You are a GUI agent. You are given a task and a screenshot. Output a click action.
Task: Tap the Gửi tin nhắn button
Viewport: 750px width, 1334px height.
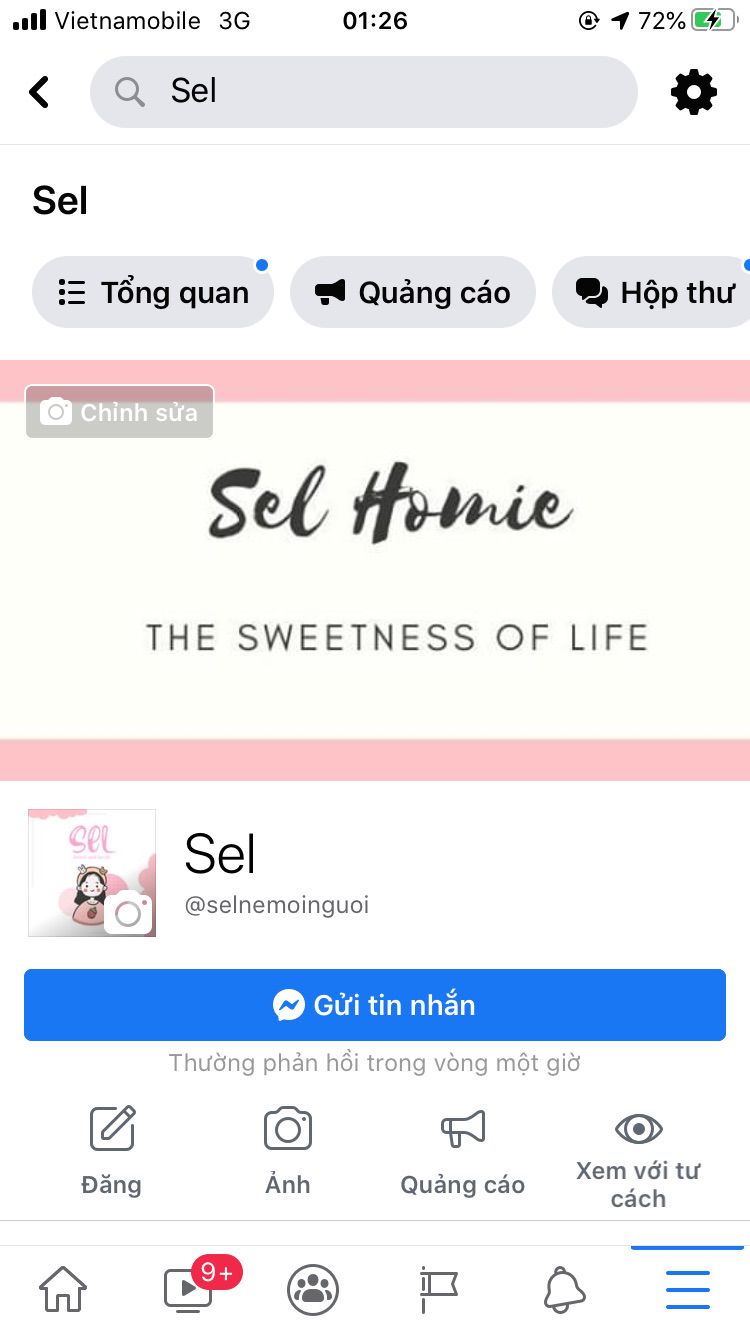pos(375,1005)
